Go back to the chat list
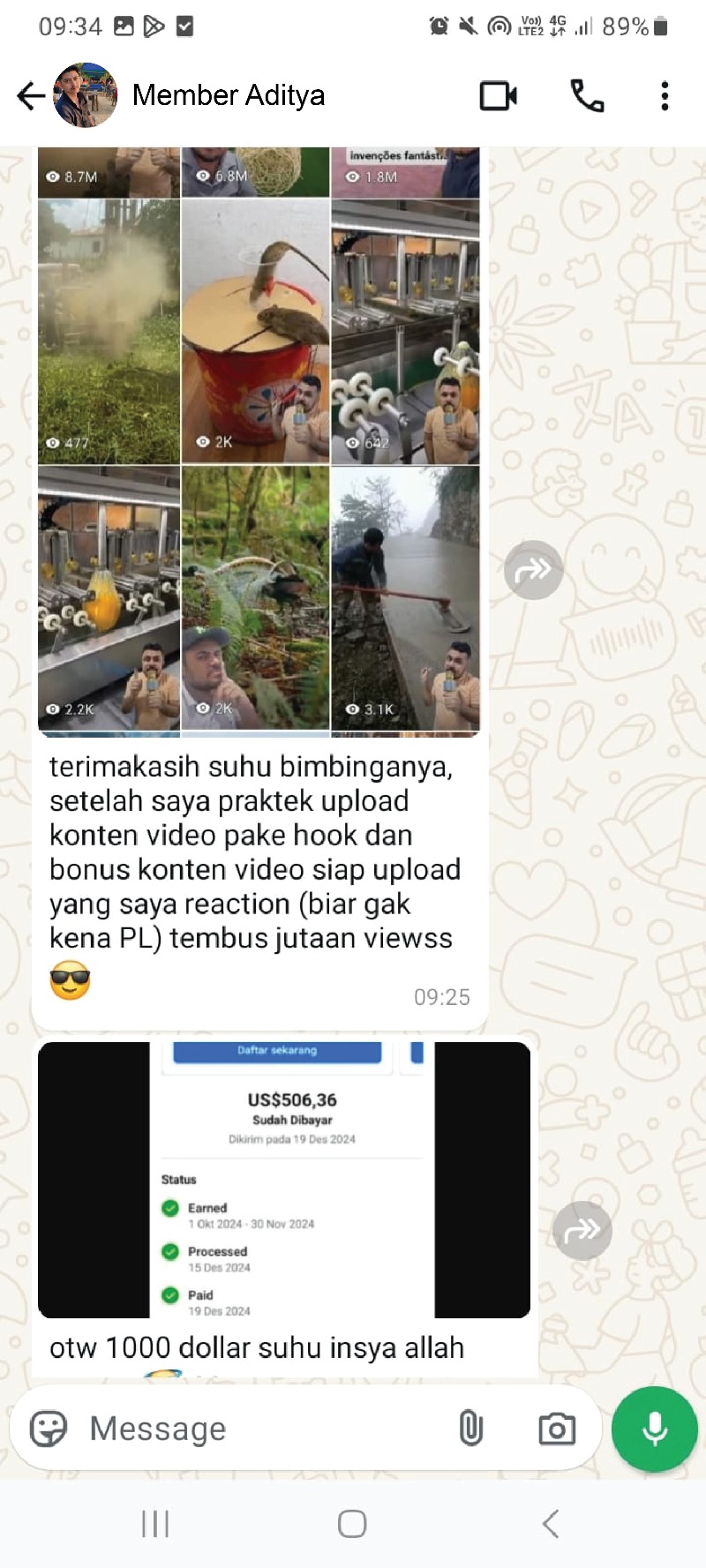This screenshot has height=1568, width=706. pyautogui.click(x=31, y=95)
